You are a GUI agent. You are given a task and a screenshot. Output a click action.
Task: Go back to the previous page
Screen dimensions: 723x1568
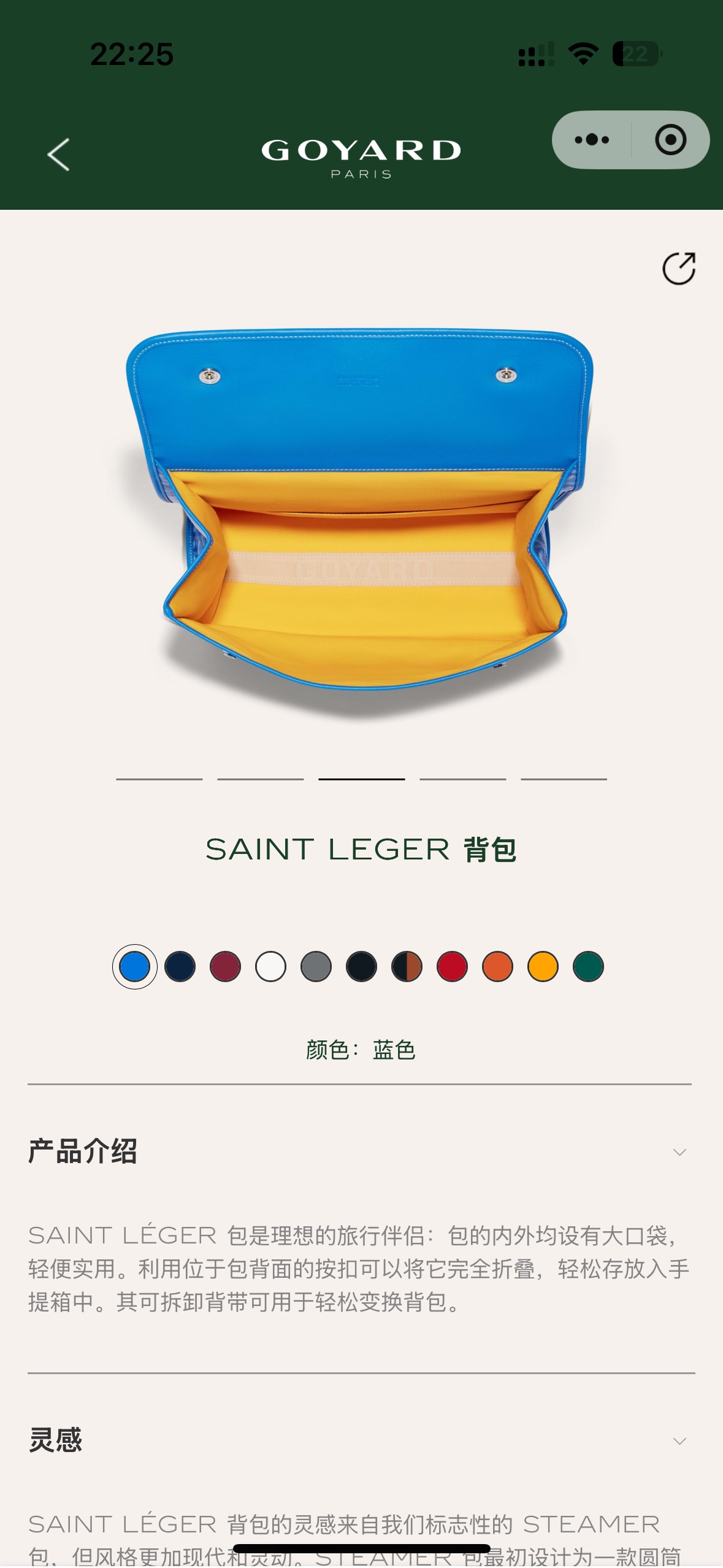(x=58, y=154)
